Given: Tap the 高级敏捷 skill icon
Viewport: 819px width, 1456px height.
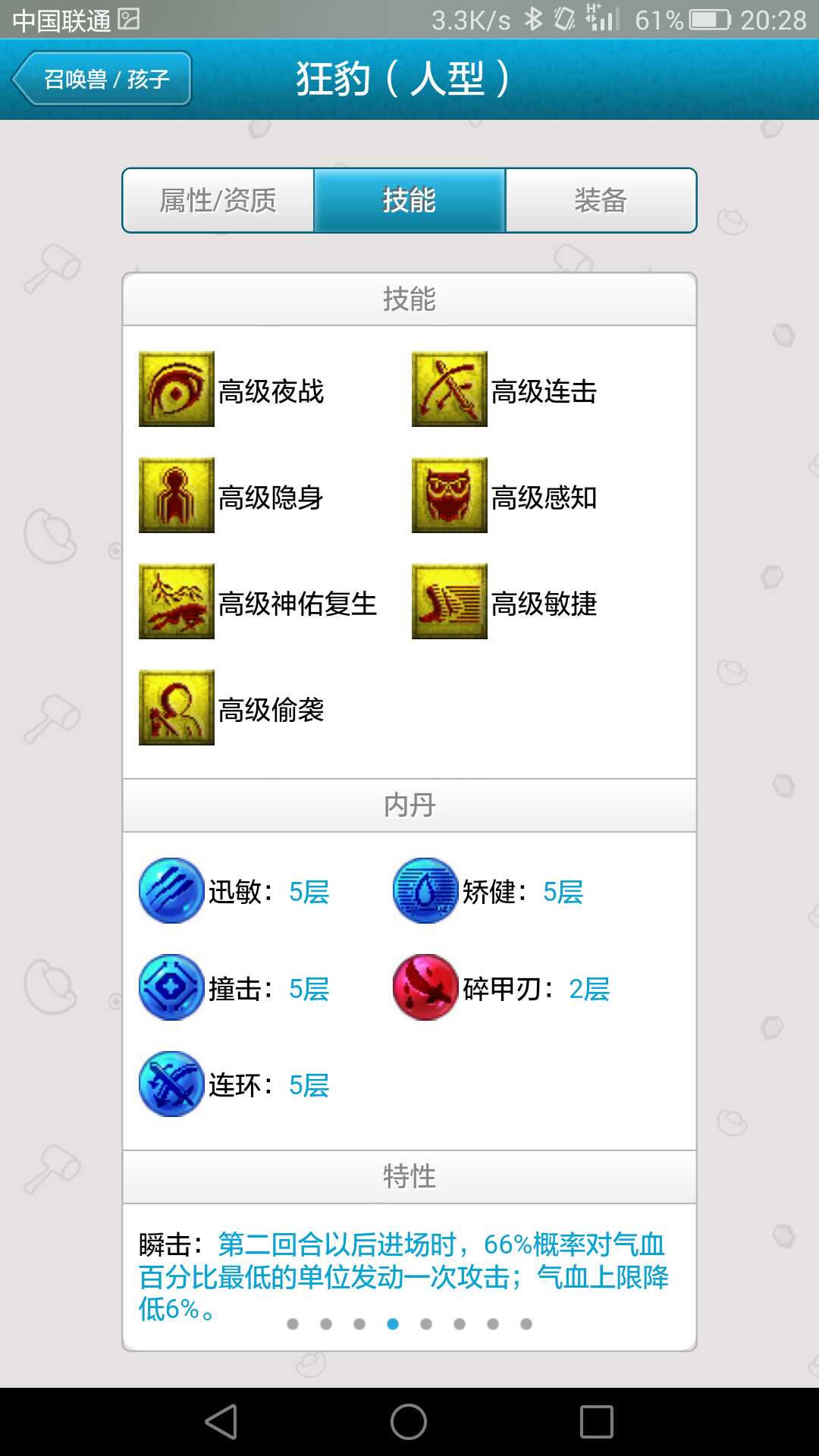Looking at the screenshot, I should (x=449, y=601).
